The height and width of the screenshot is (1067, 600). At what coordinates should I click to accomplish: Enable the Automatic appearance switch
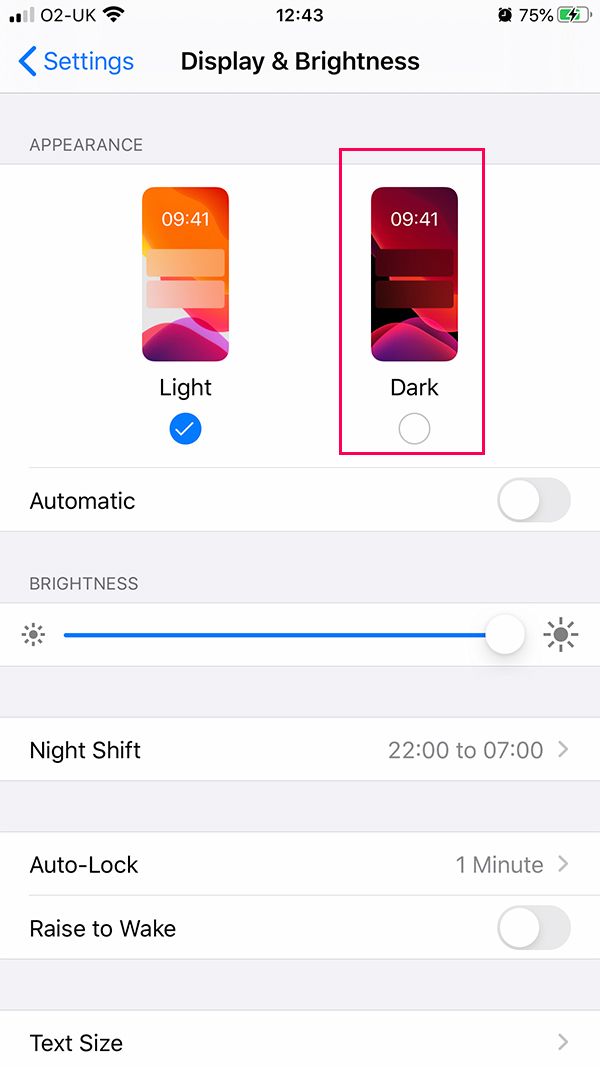pyautogui.click(x=533, y=500)
